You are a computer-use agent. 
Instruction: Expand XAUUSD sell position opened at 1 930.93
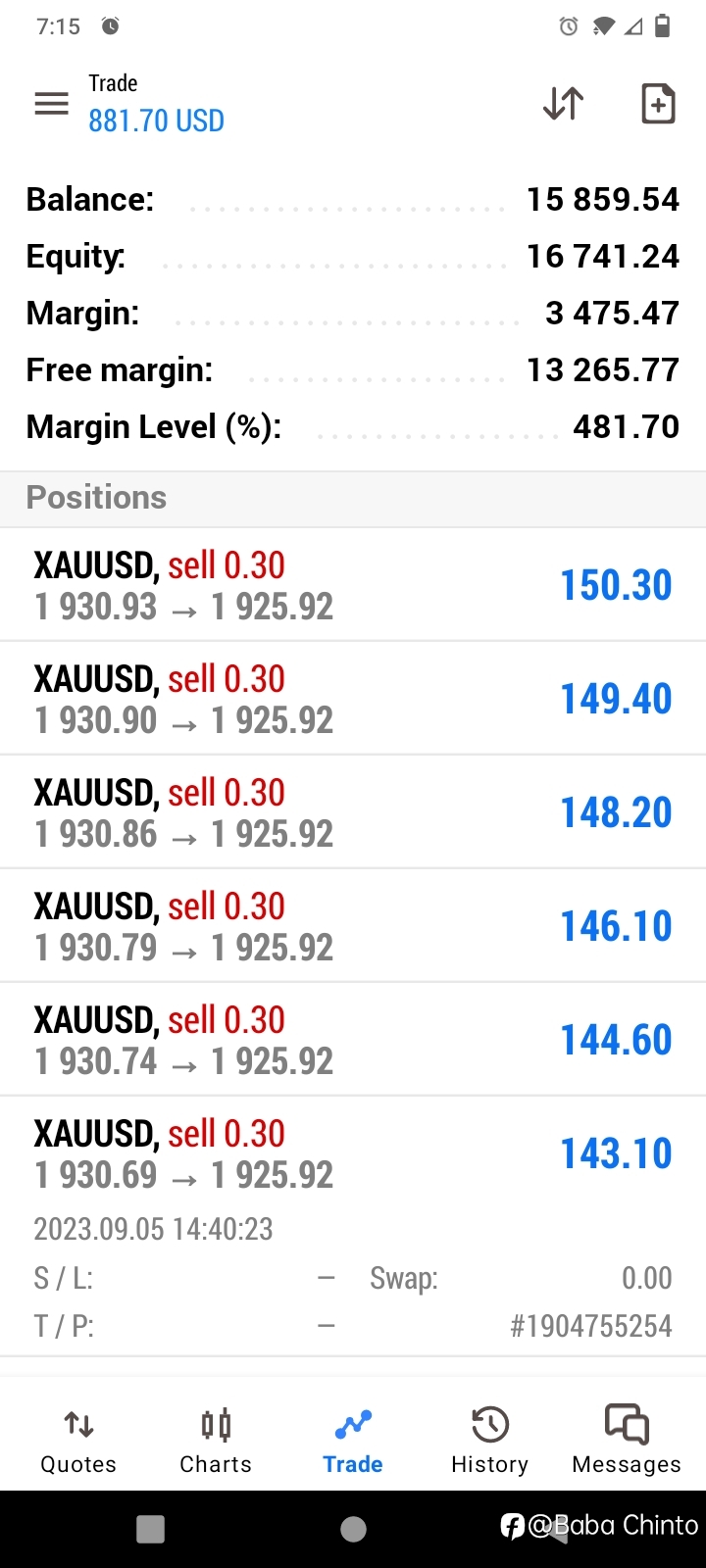click(x=353, y=585)
